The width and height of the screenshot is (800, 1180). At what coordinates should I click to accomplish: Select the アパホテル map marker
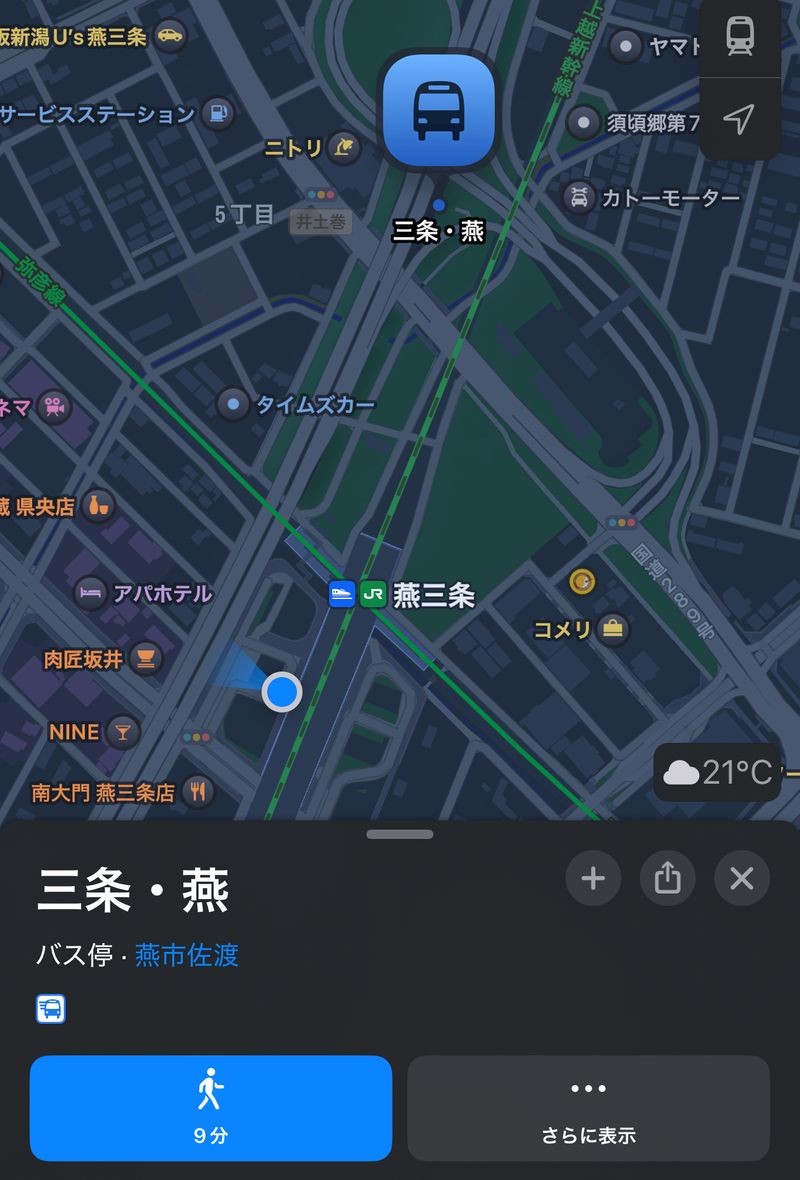pyautogui.click(x=92, y=593)
